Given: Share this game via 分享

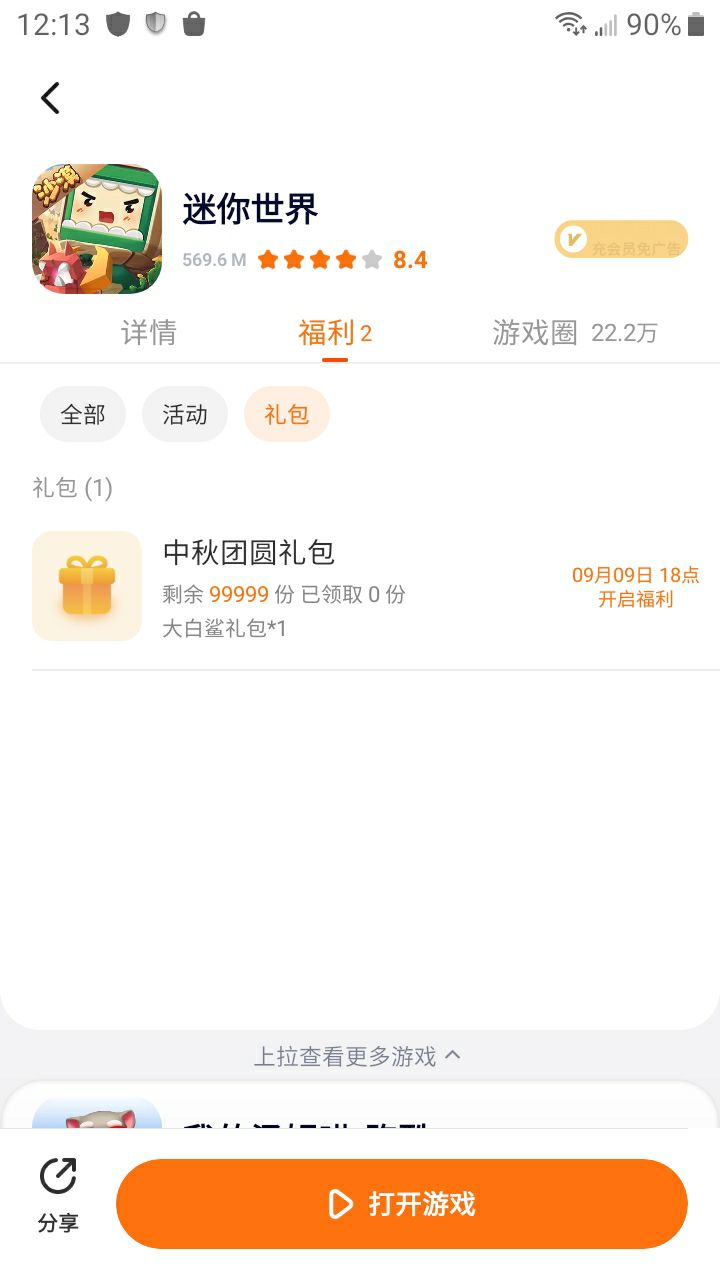Looking at the screenshot, I should (58, 1195).
